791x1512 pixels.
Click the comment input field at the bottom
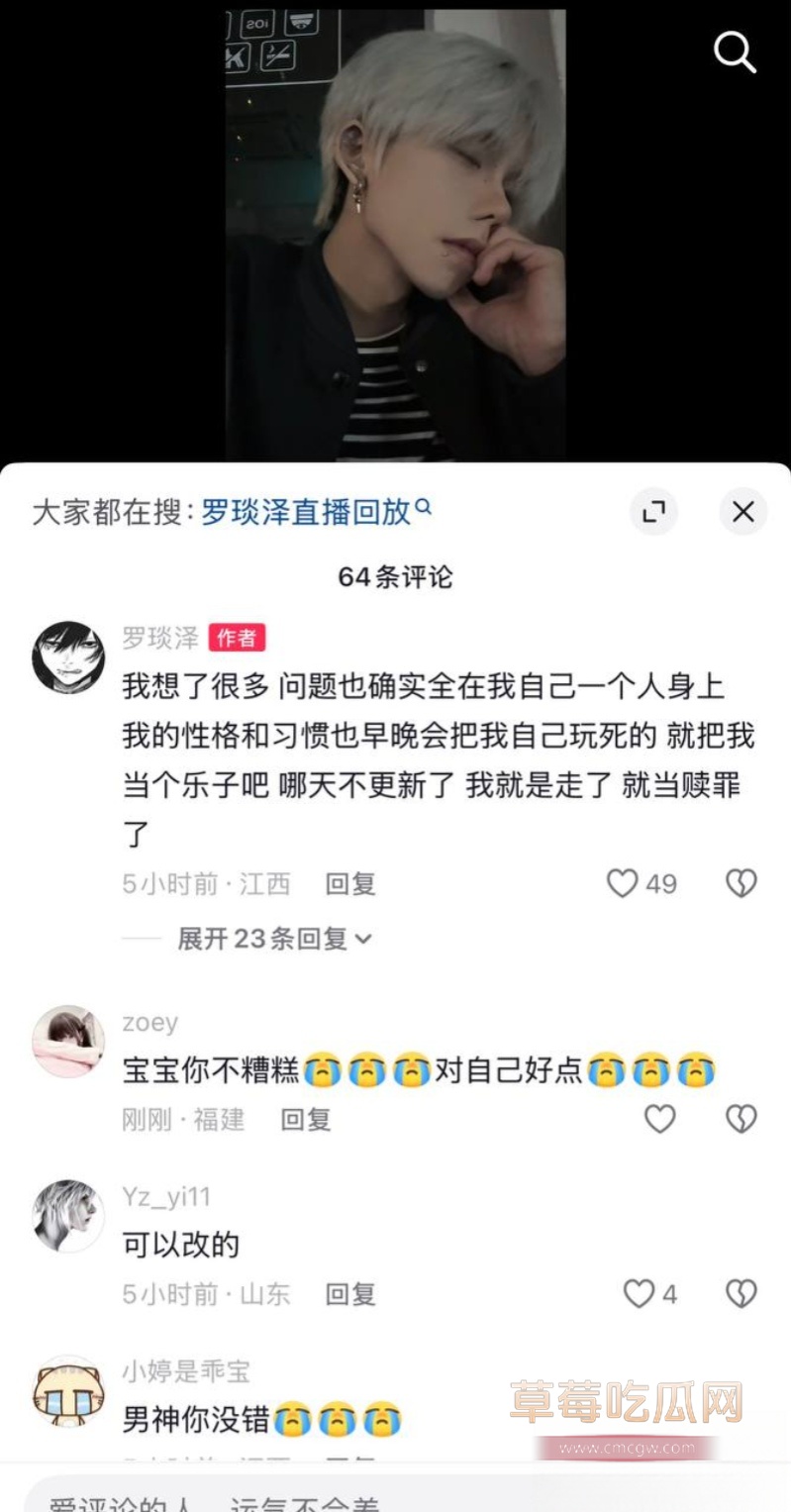pos(395,1498)
